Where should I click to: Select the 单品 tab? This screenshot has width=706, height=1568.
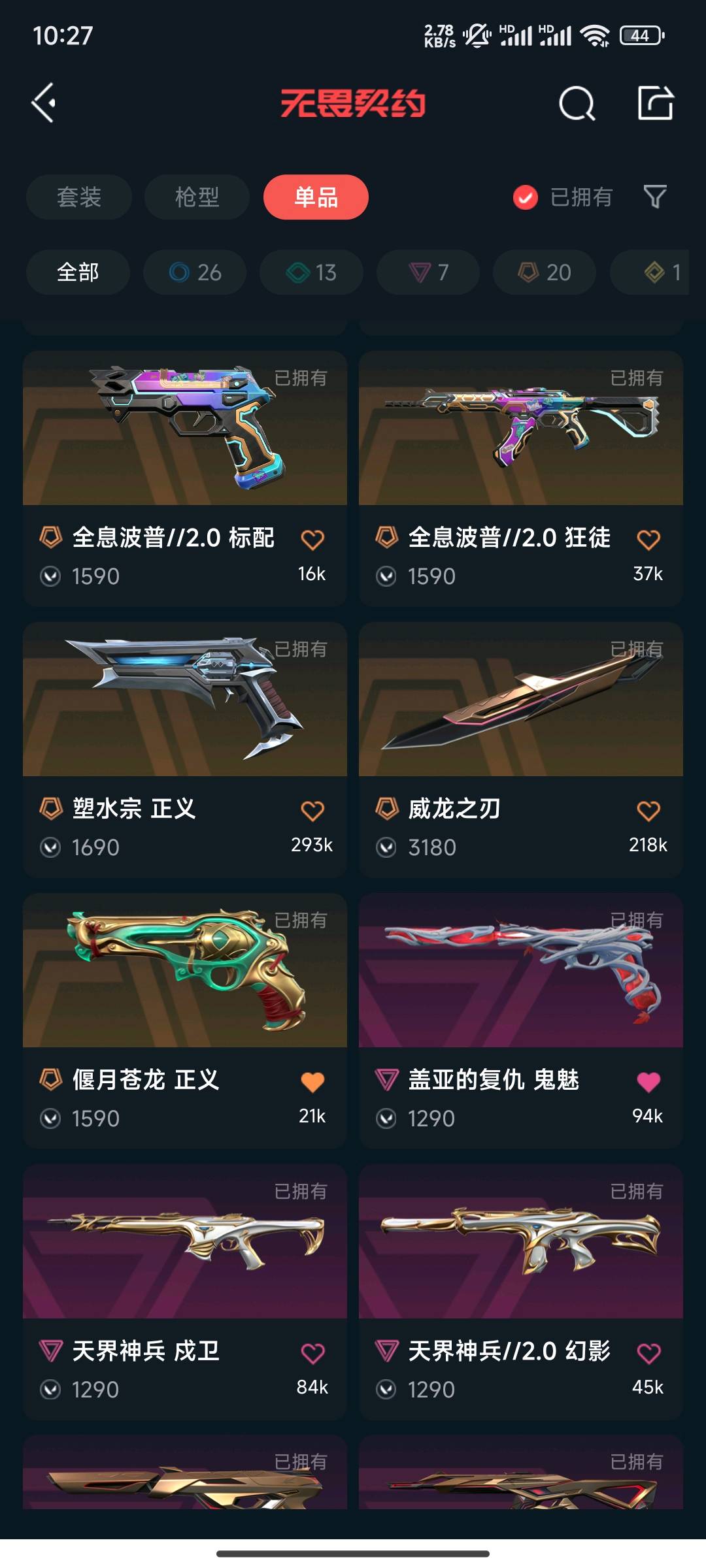click(316, 197)
